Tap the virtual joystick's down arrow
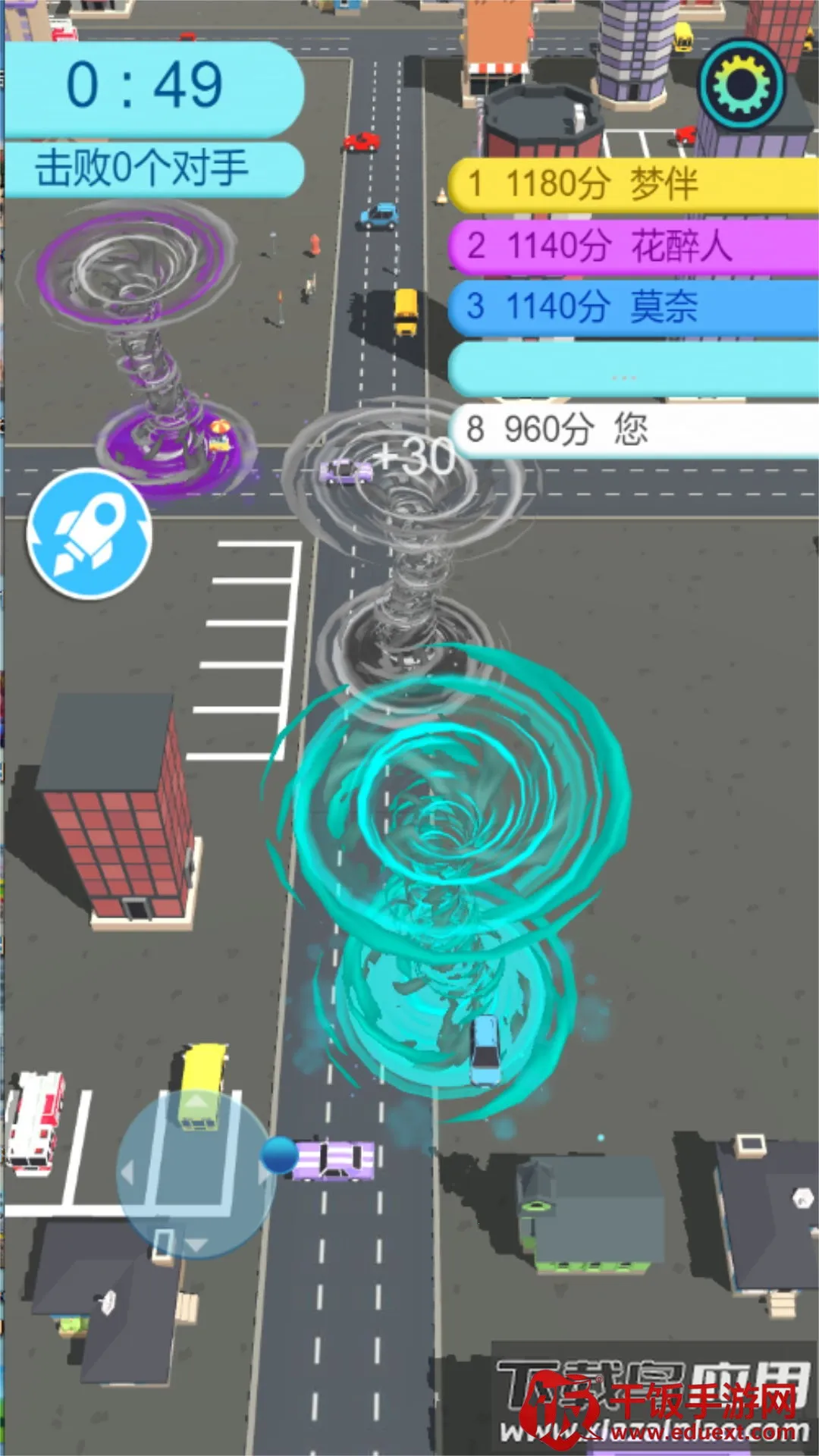The height and width of the screenshot is (1456, 819). tap(196, 1244)
